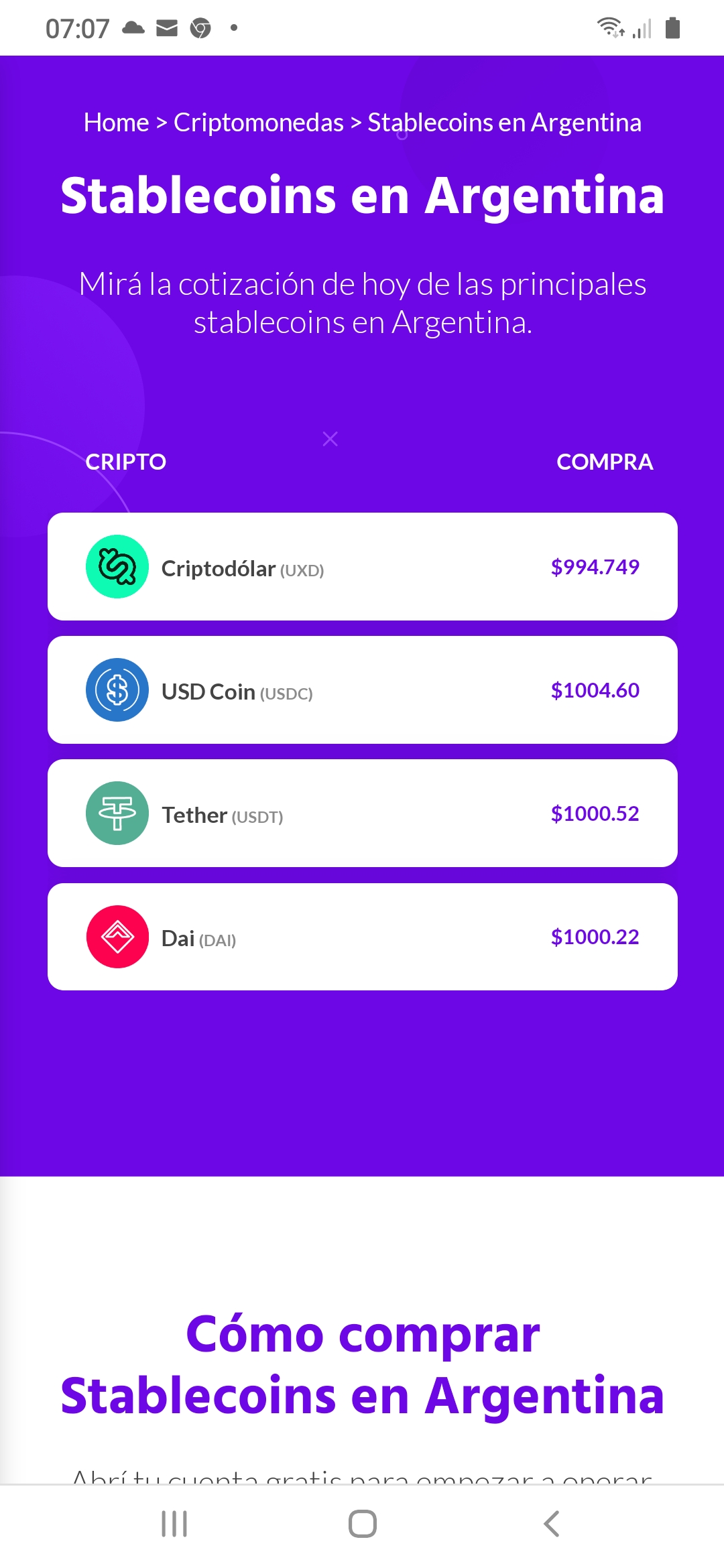
Task: Go back with the system back button
Action: tap(551, 1524)
